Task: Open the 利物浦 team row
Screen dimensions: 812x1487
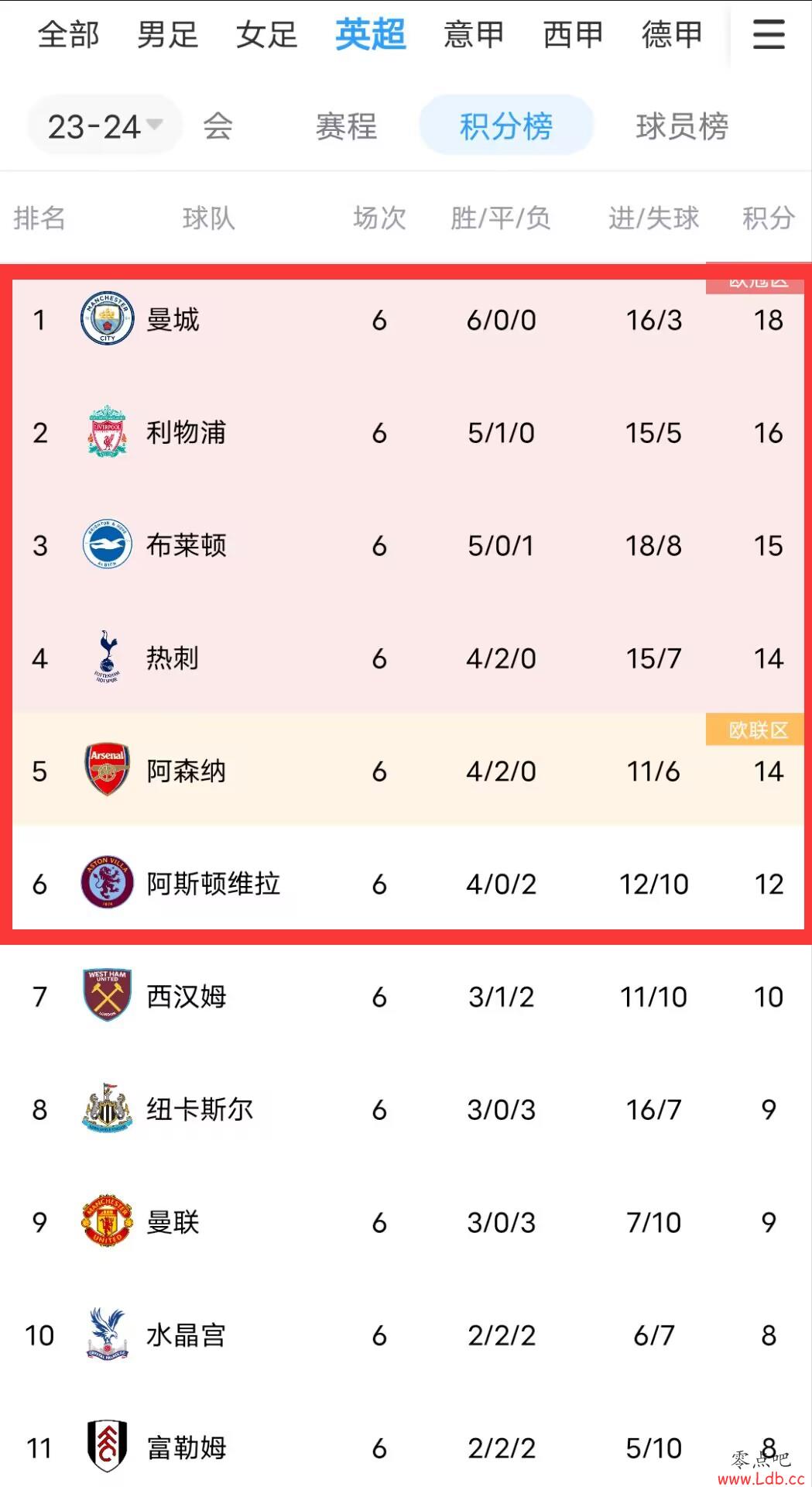Action: coord(409,432)
